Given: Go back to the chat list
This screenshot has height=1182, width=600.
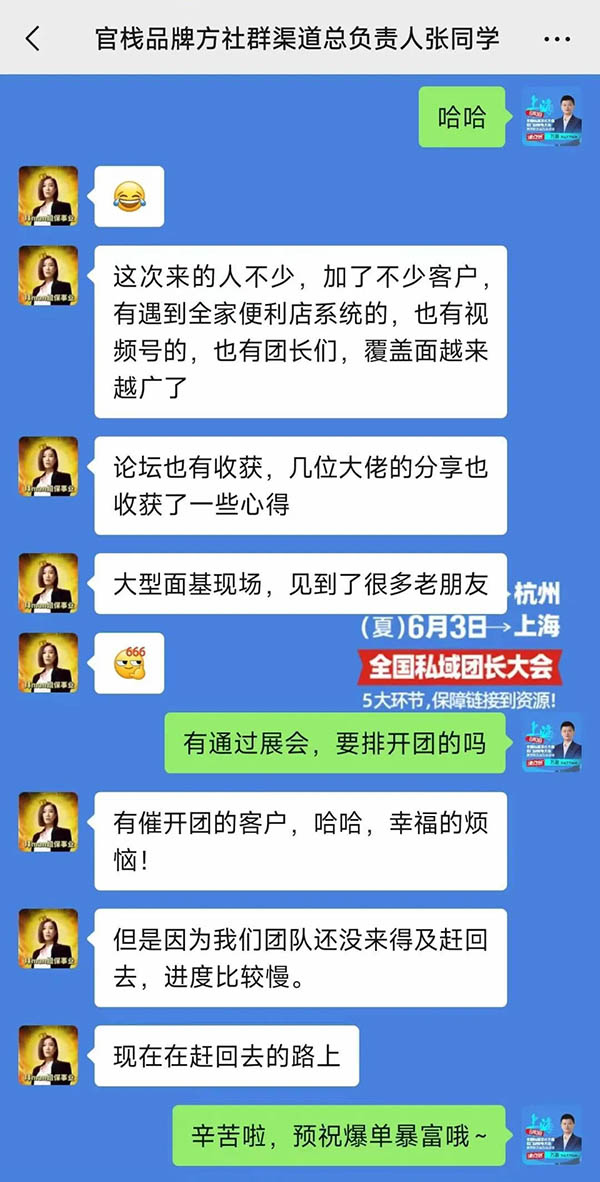Looking at the screenshot, I should (x=33, y=39).
